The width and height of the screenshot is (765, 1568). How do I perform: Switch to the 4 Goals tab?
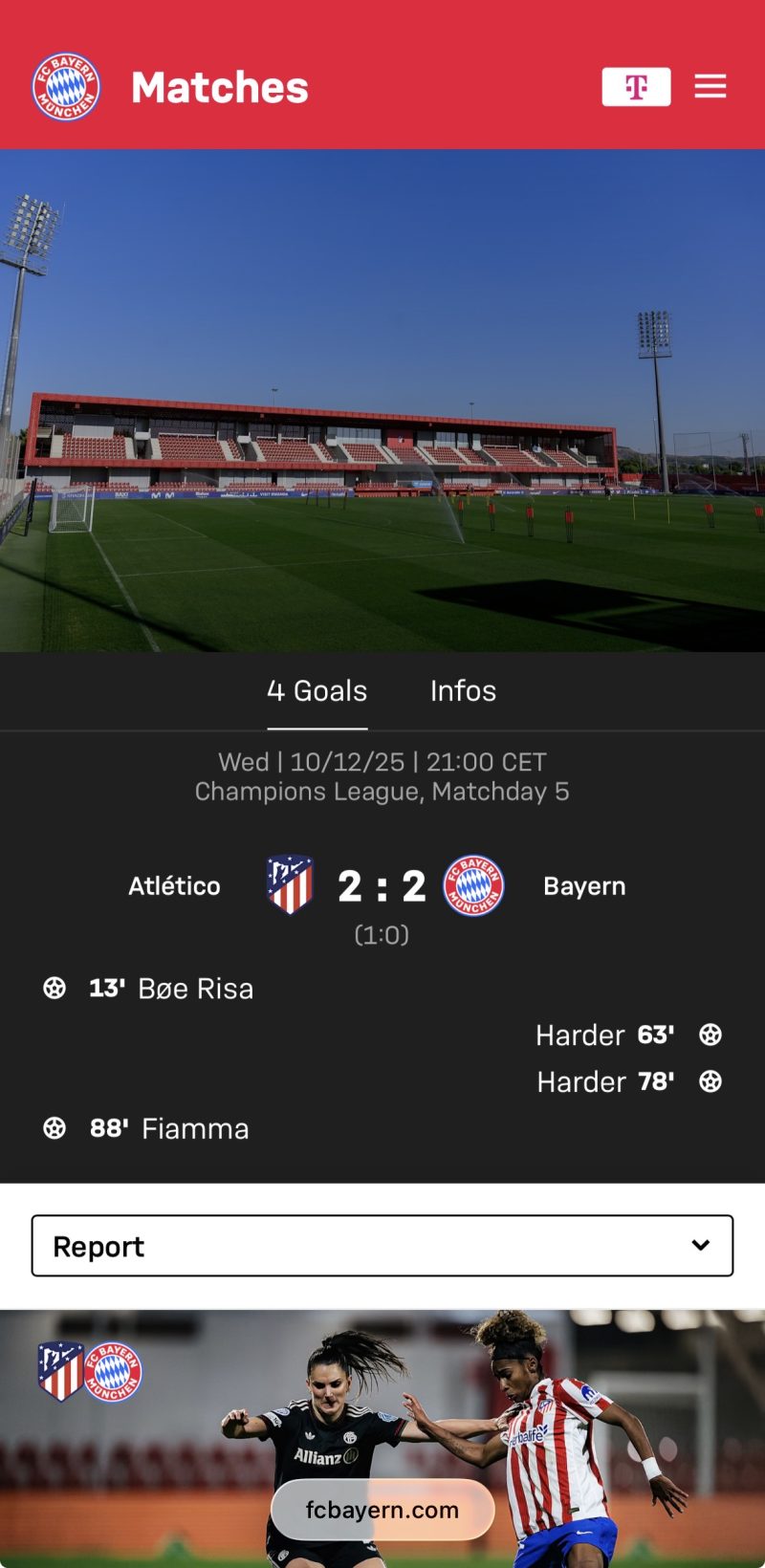pyautogui.click(x=317, y=691)
